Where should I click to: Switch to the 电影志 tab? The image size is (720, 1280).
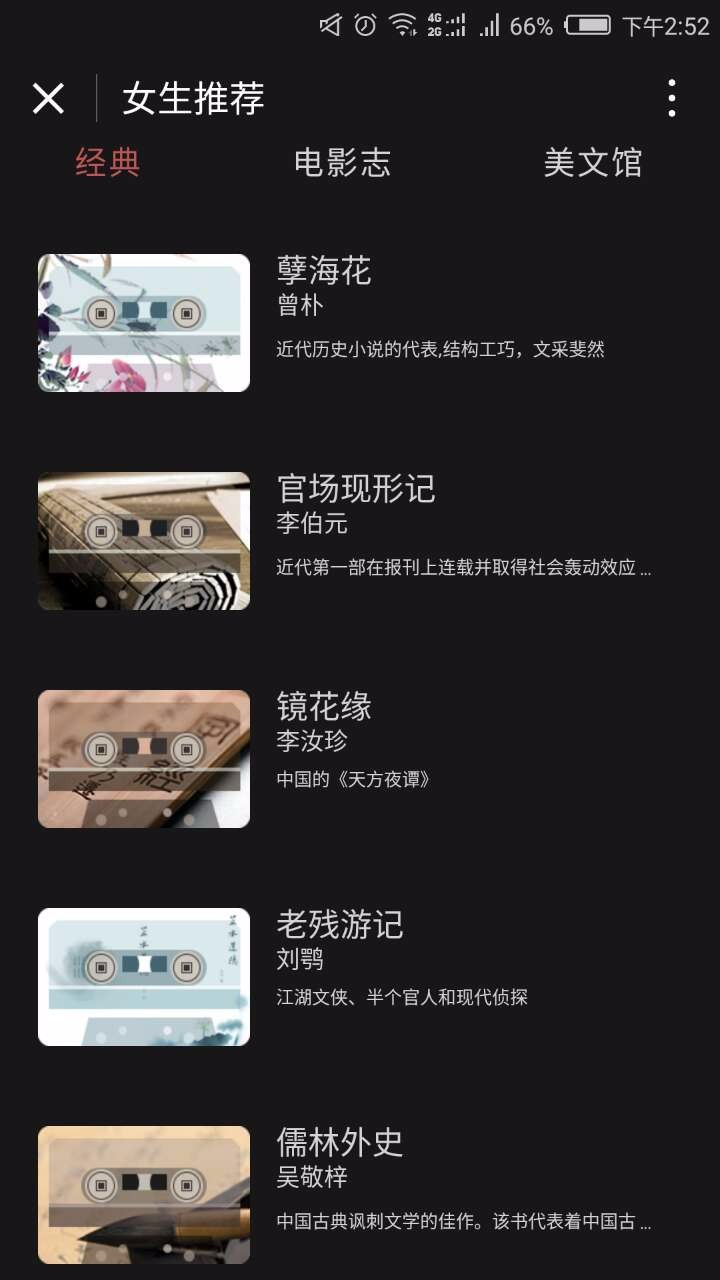[342, 162]
